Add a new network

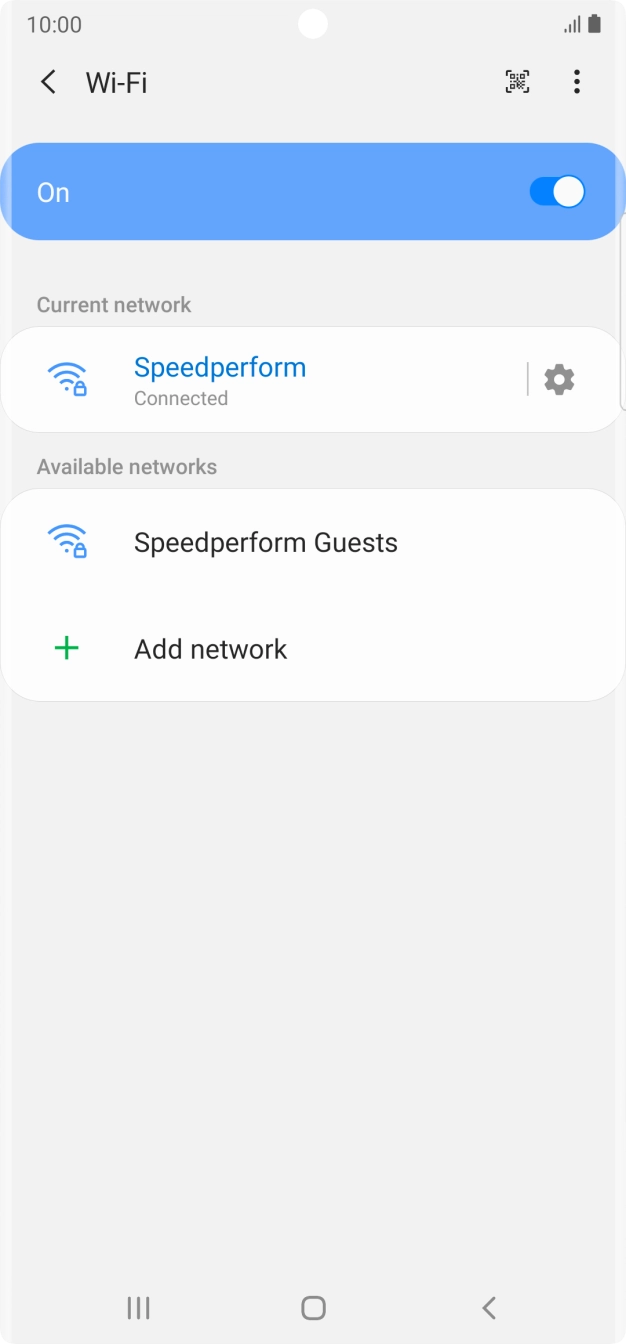coord(313,649)
